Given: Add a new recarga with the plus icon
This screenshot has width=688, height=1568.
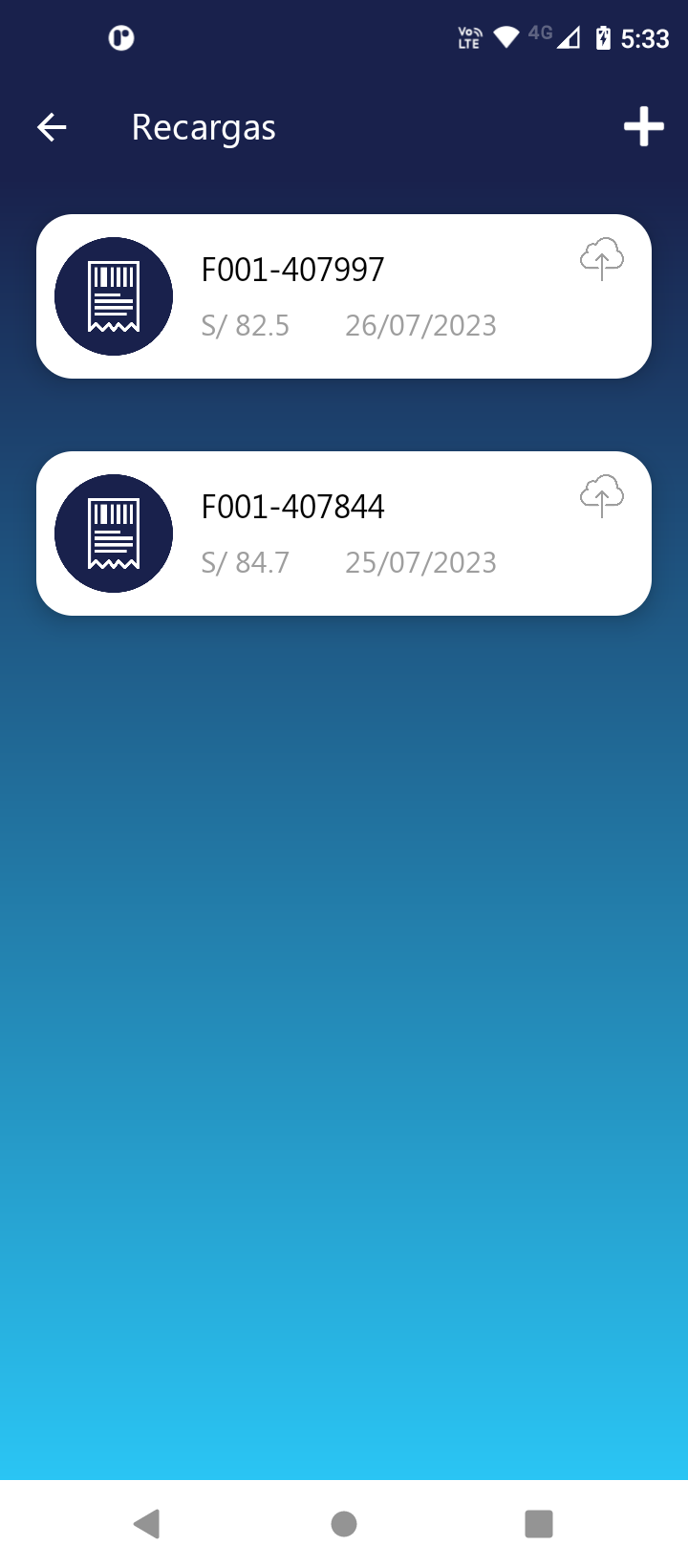Looking at the screenshot, I should pyautogui.click(x=643, y=127).
